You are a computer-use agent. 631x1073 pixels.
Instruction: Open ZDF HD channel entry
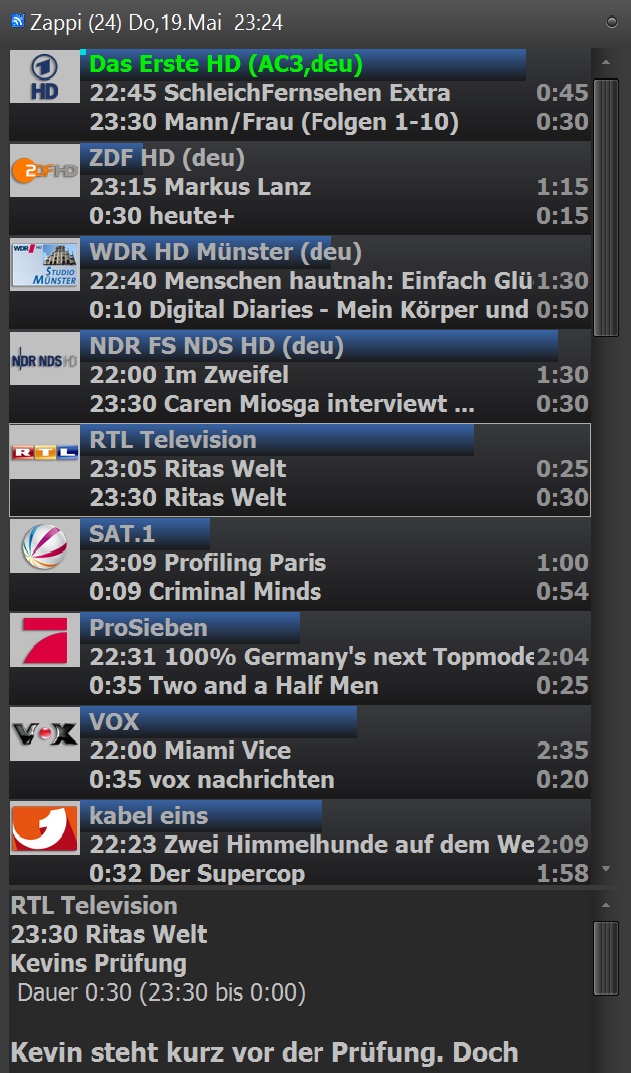click(300, 188)
